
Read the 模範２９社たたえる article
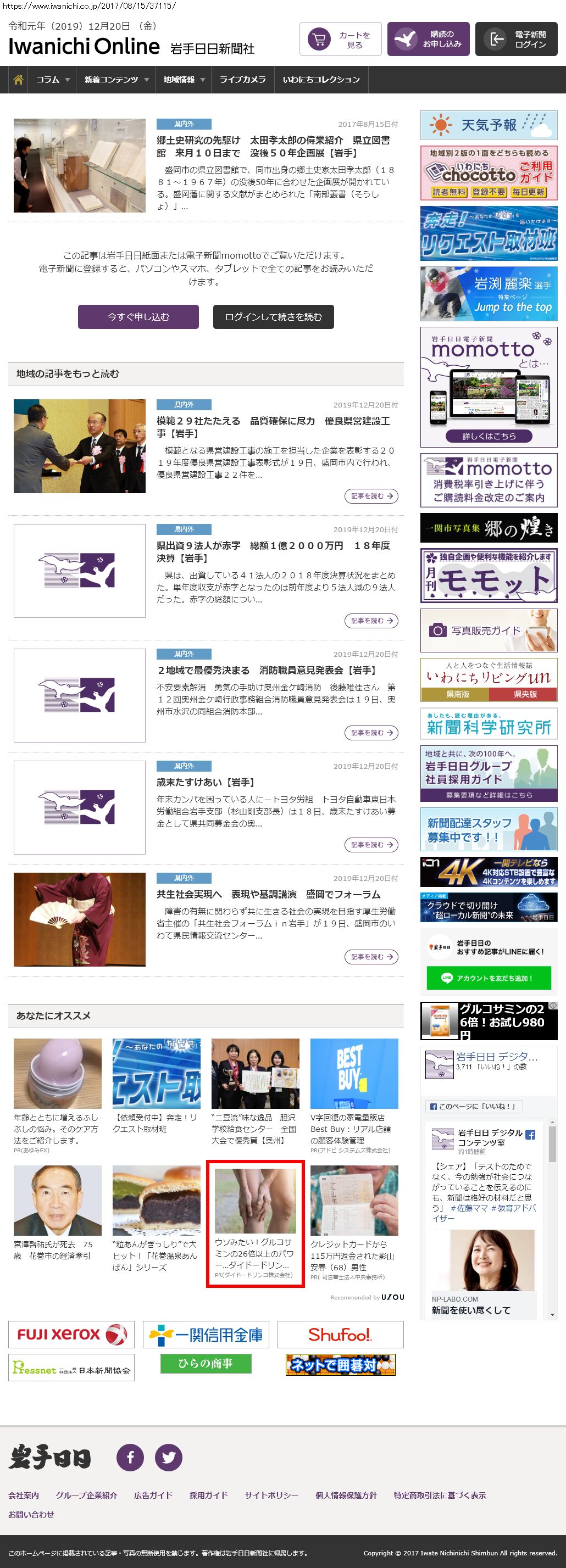pyautogui.click(x=274, y=427)
